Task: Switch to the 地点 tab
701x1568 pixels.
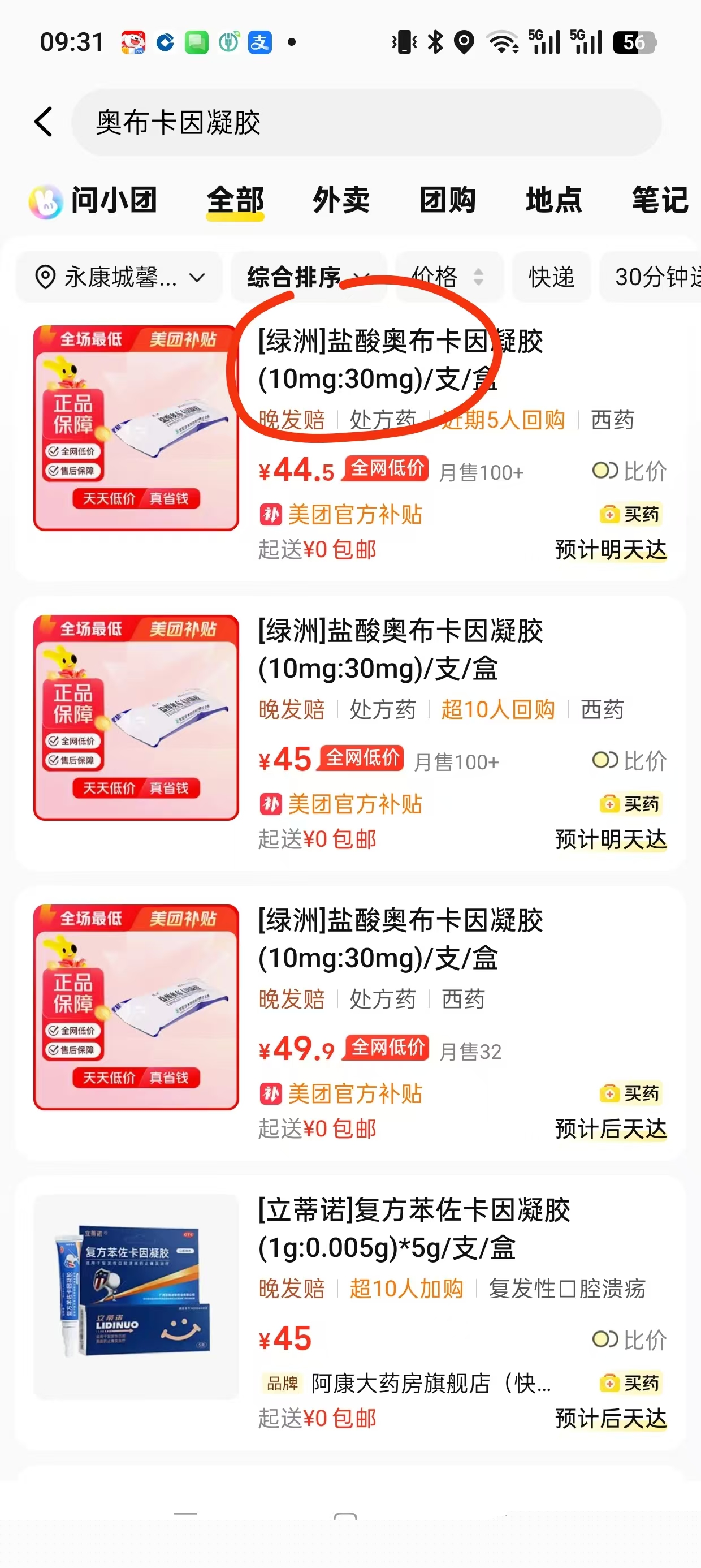Action: point(553,200)
